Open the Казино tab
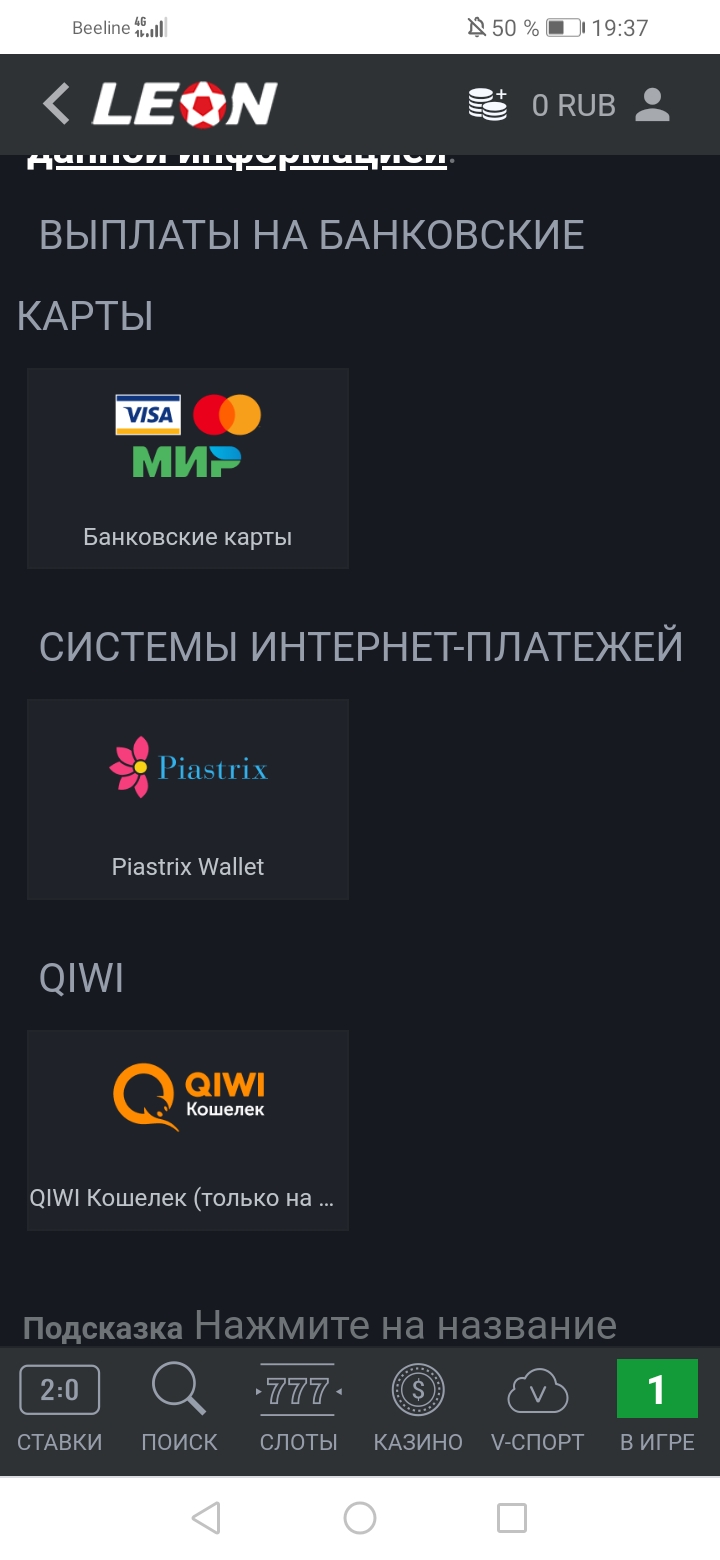The image size is (720, 1560). 418,1410
